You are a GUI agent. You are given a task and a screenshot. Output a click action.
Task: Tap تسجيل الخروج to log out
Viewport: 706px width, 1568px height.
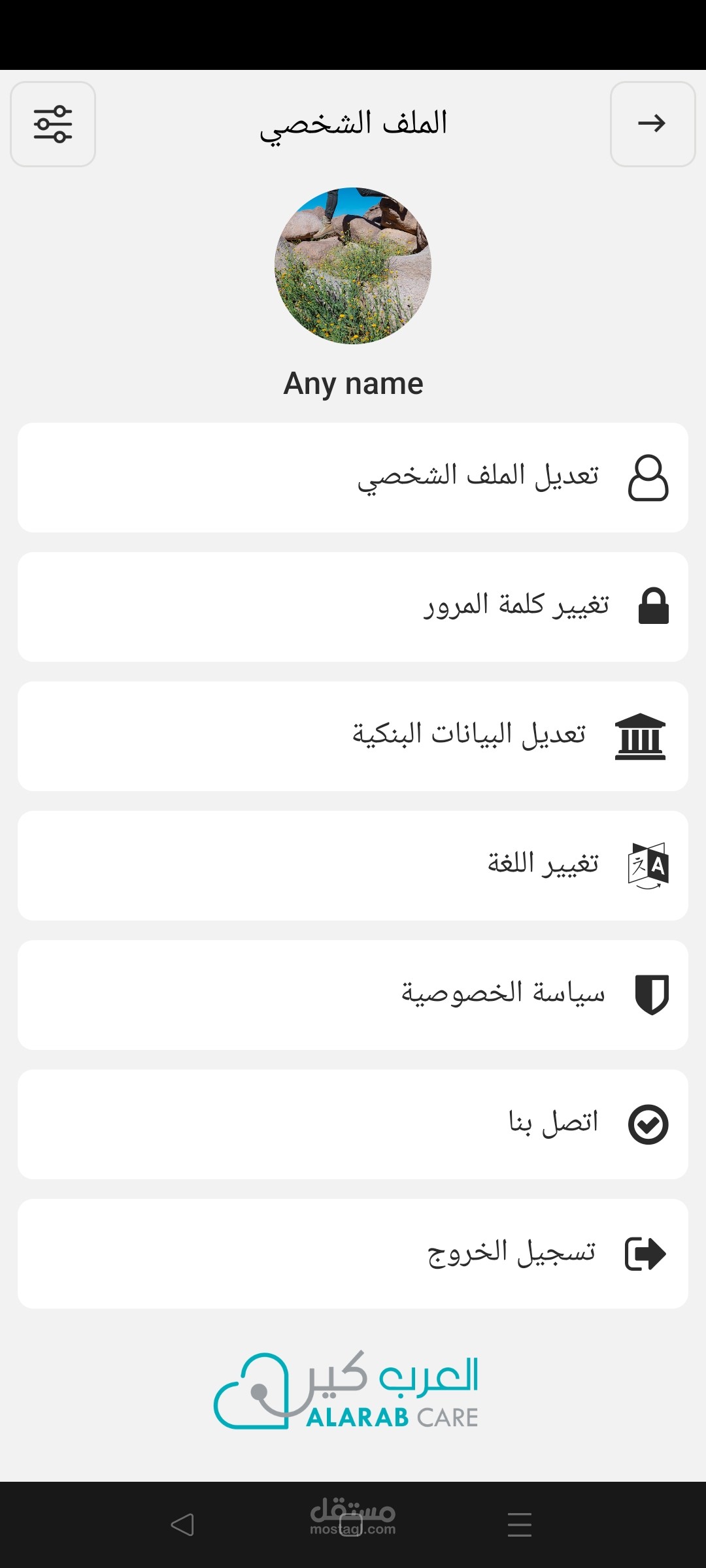[353, 1254]
